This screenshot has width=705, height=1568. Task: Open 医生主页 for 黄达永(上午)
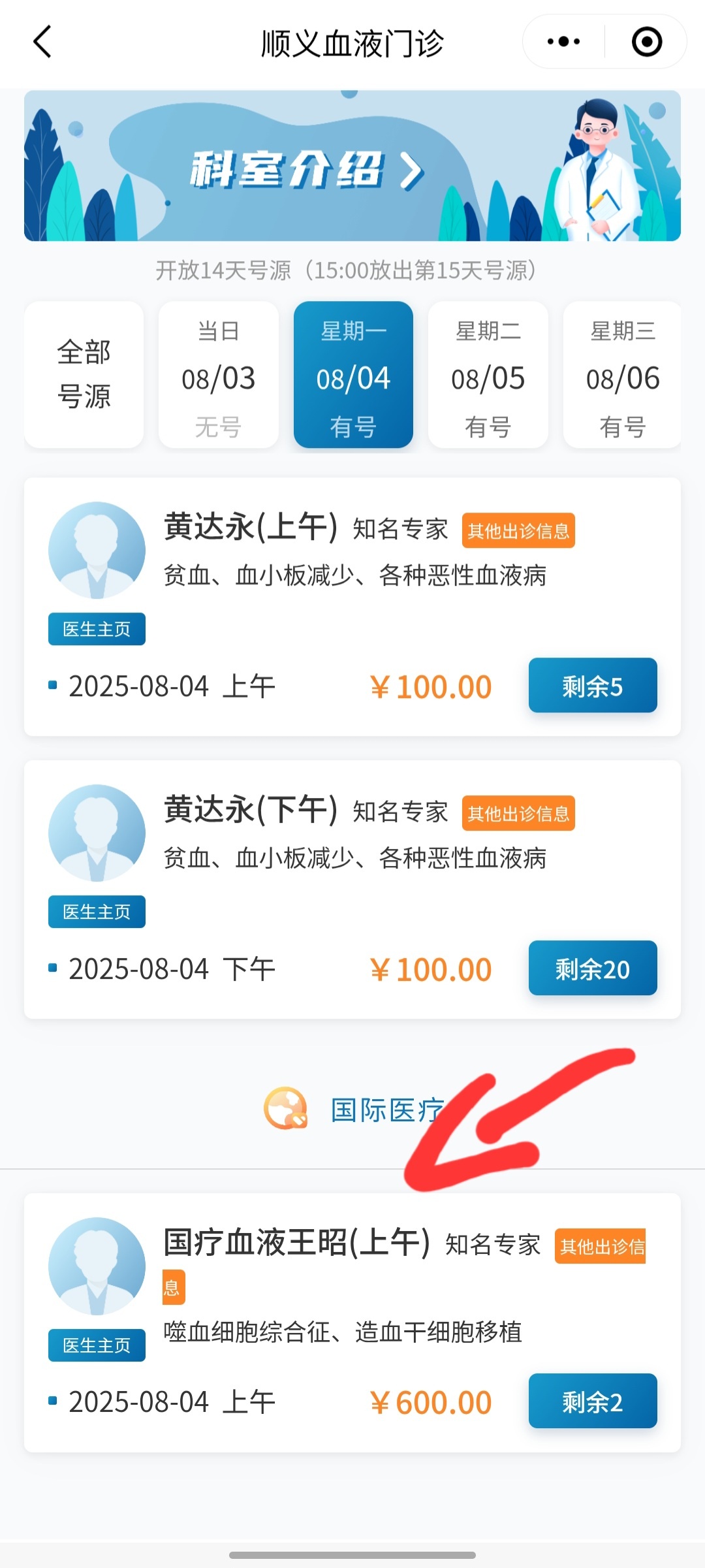click(x=97, y=629)
